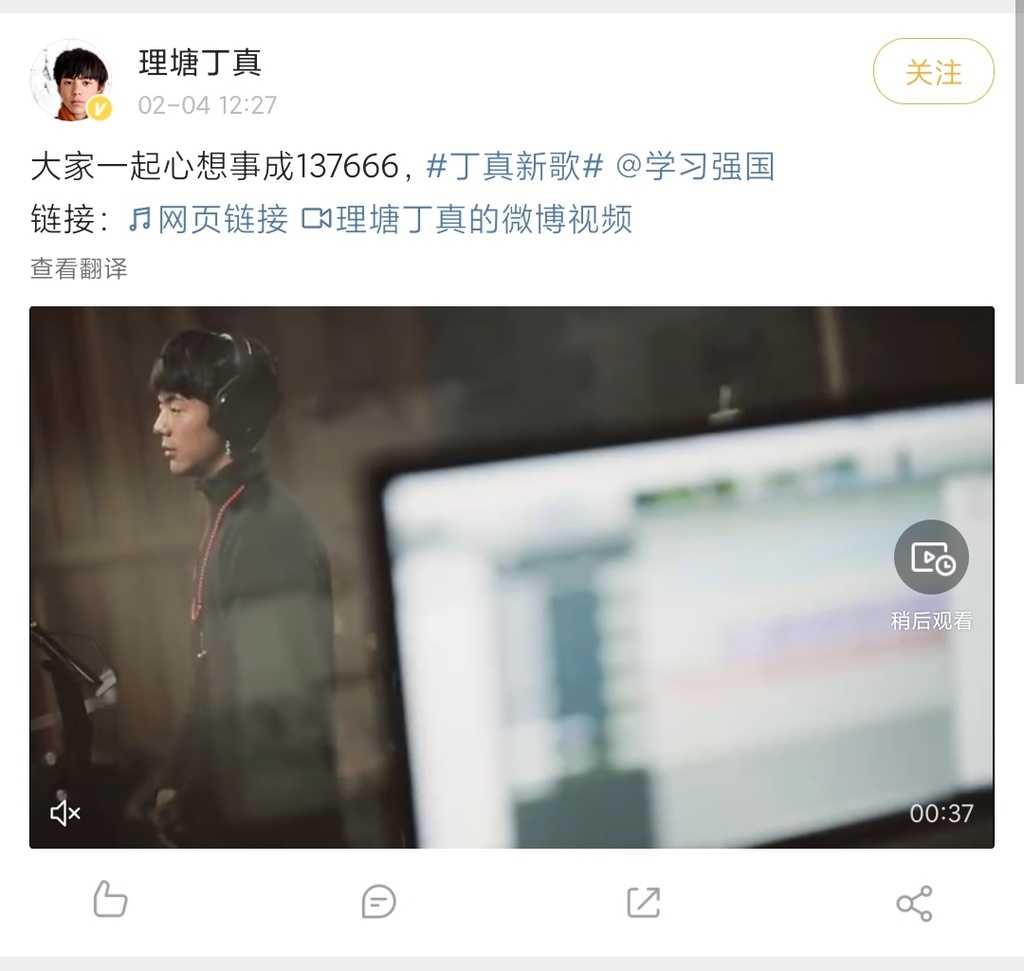Image resolution: width=1024 pixels, height=971 pixels.
Task: Like this Weibo post
Action: click(110, 901)
